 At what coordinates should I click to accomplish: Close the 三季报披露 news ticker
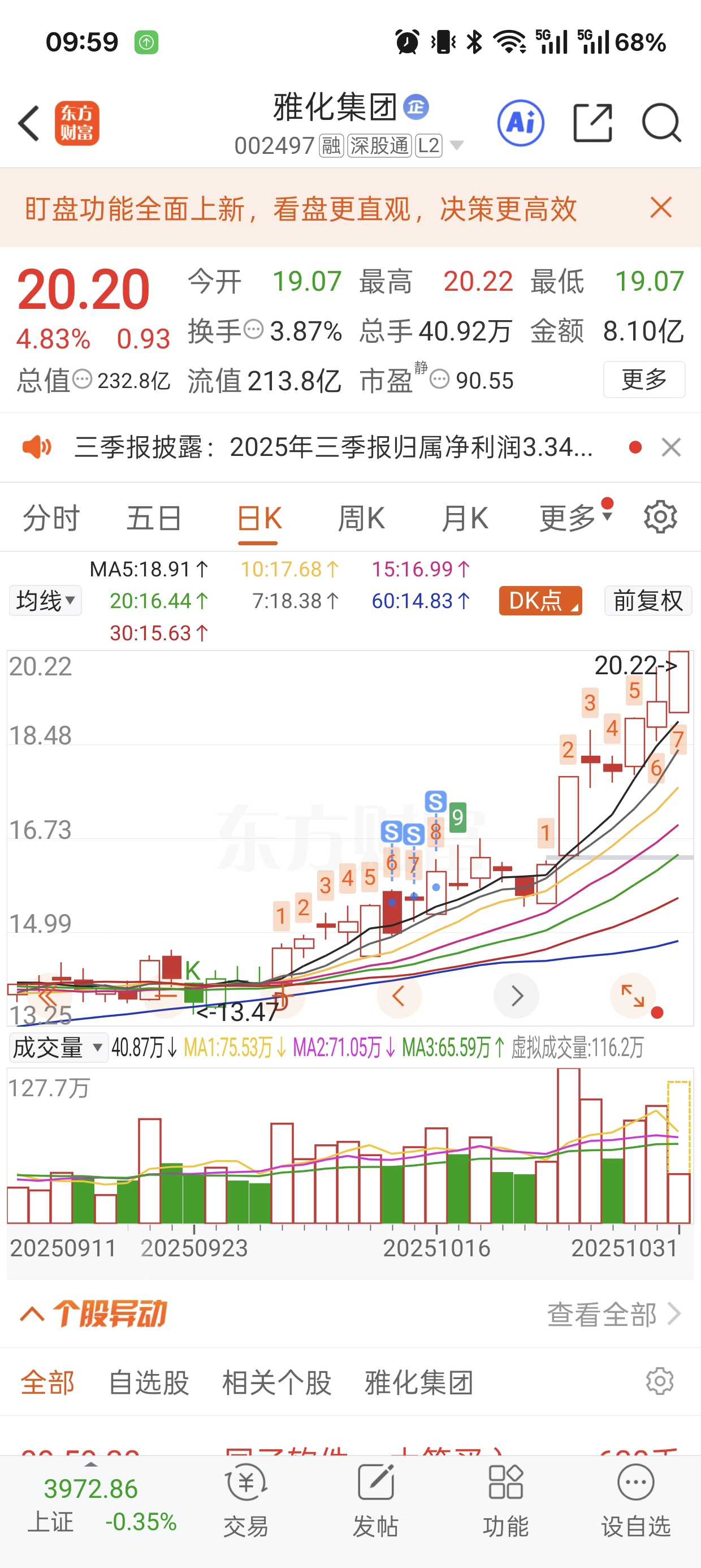click(670, 447)
